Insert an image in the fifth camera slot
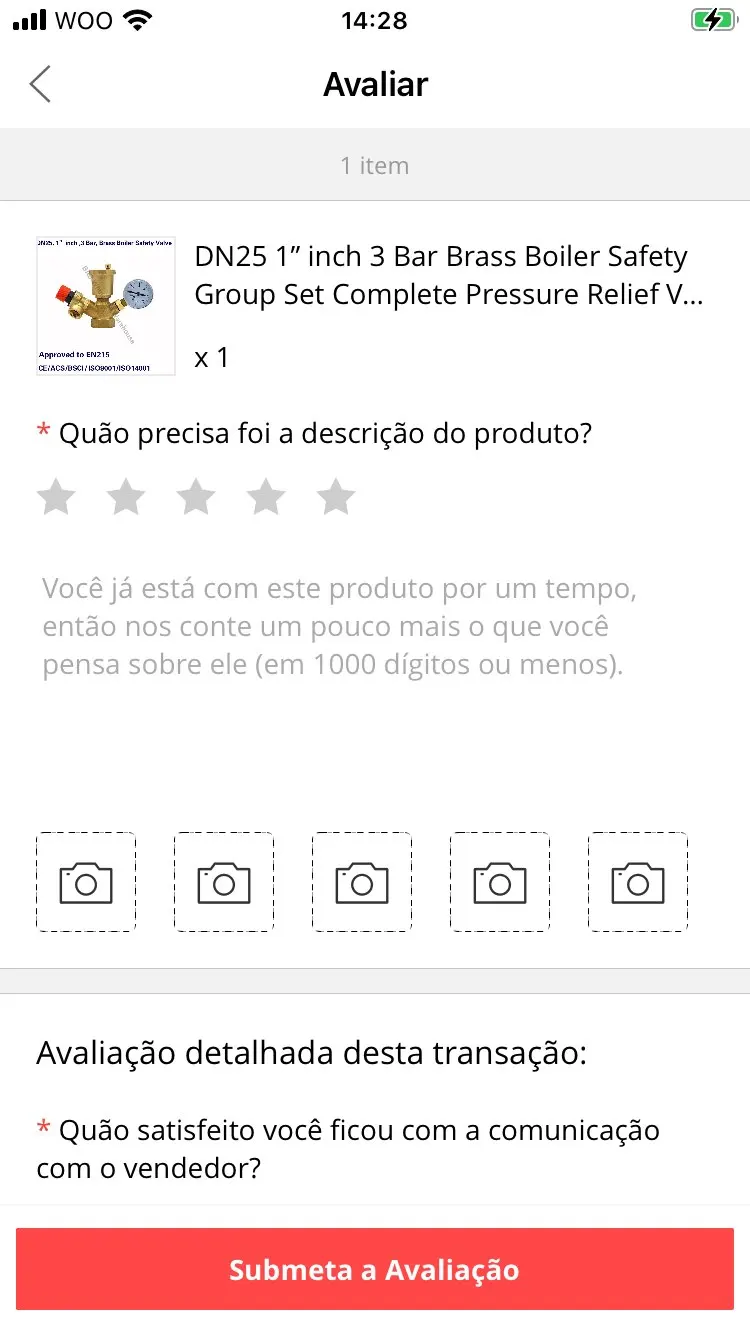This screenshot has height=1334, width=750. pos(638,882)
